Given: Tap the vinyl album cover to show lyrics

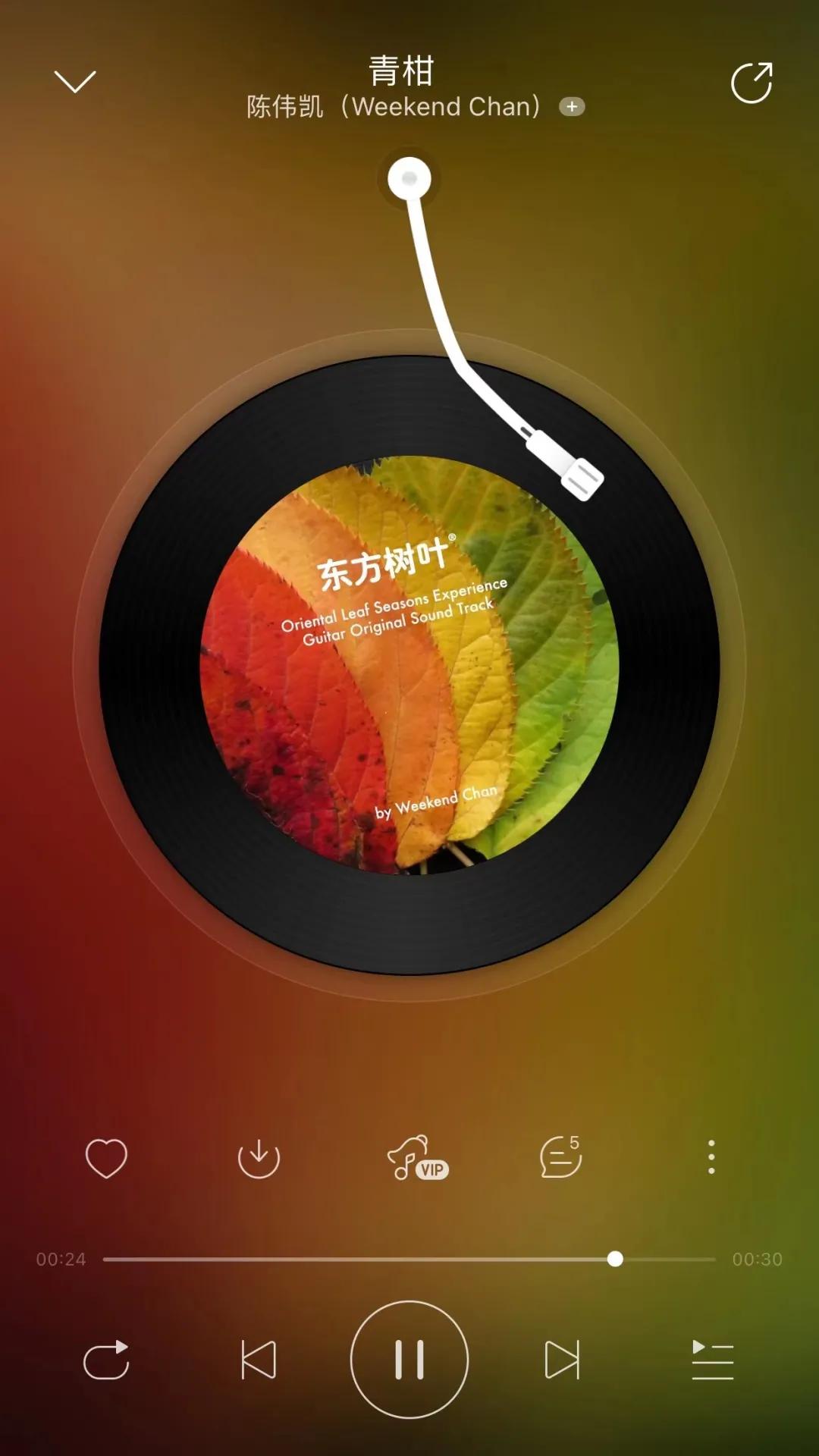Looking at the screenshot, I should pyautogui.click(x=409, y=665).
